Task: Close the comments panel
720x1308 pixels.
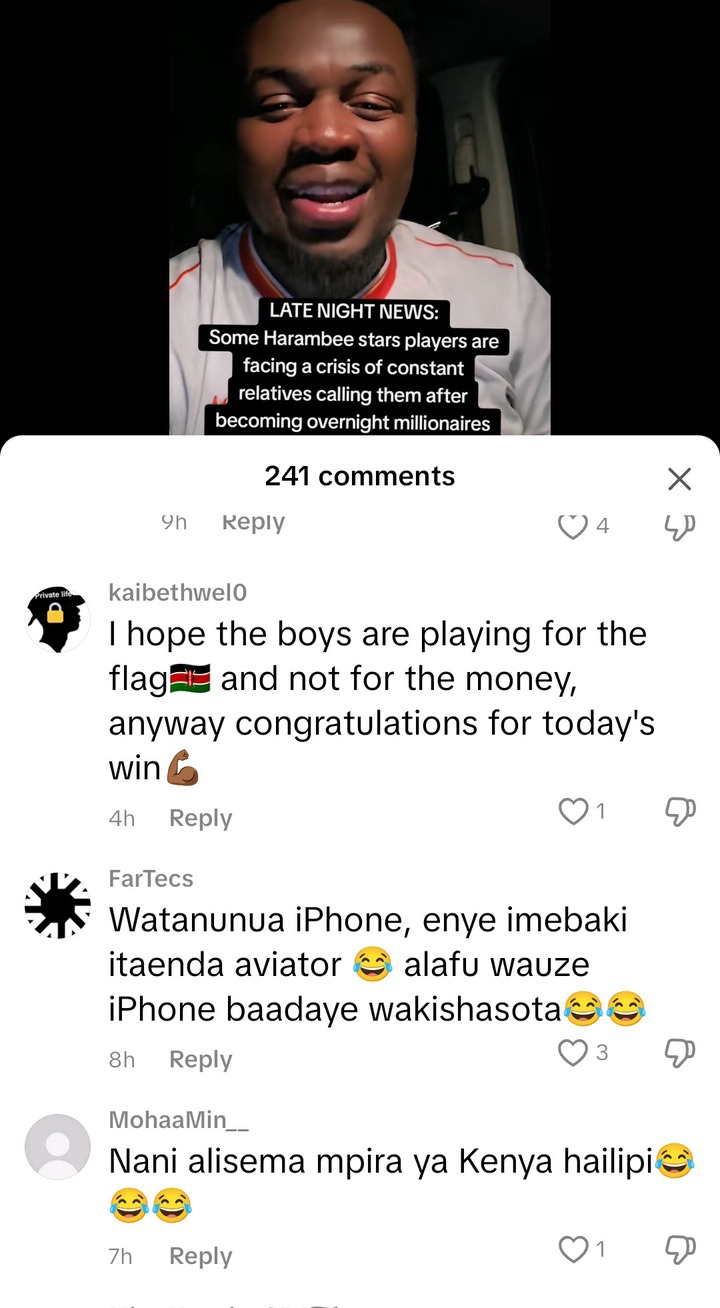Action: coord(679,479)
